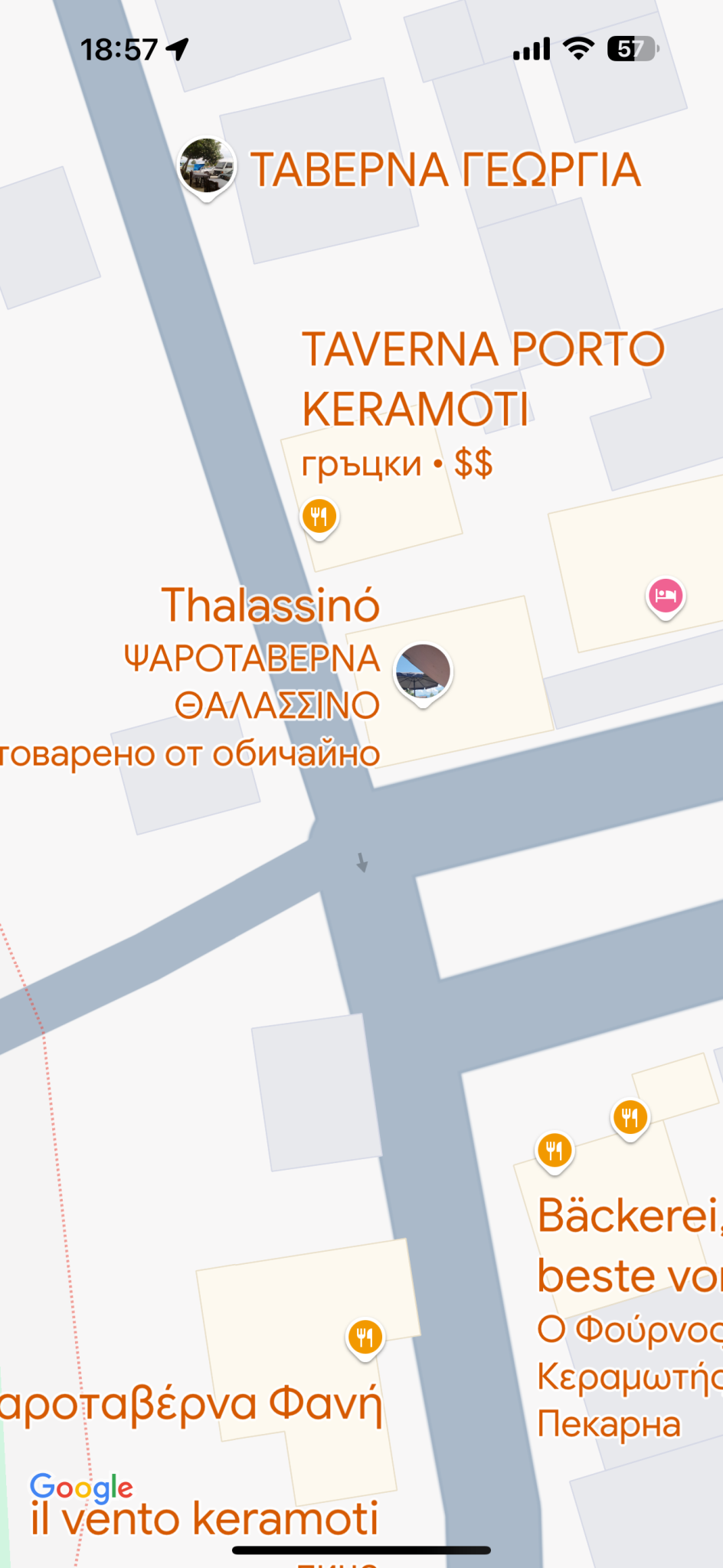This screenshot has height=1568, width=723.
Task: Open the TAVERNA PORTO KERAMOTI label
Action: coord(483,379)
